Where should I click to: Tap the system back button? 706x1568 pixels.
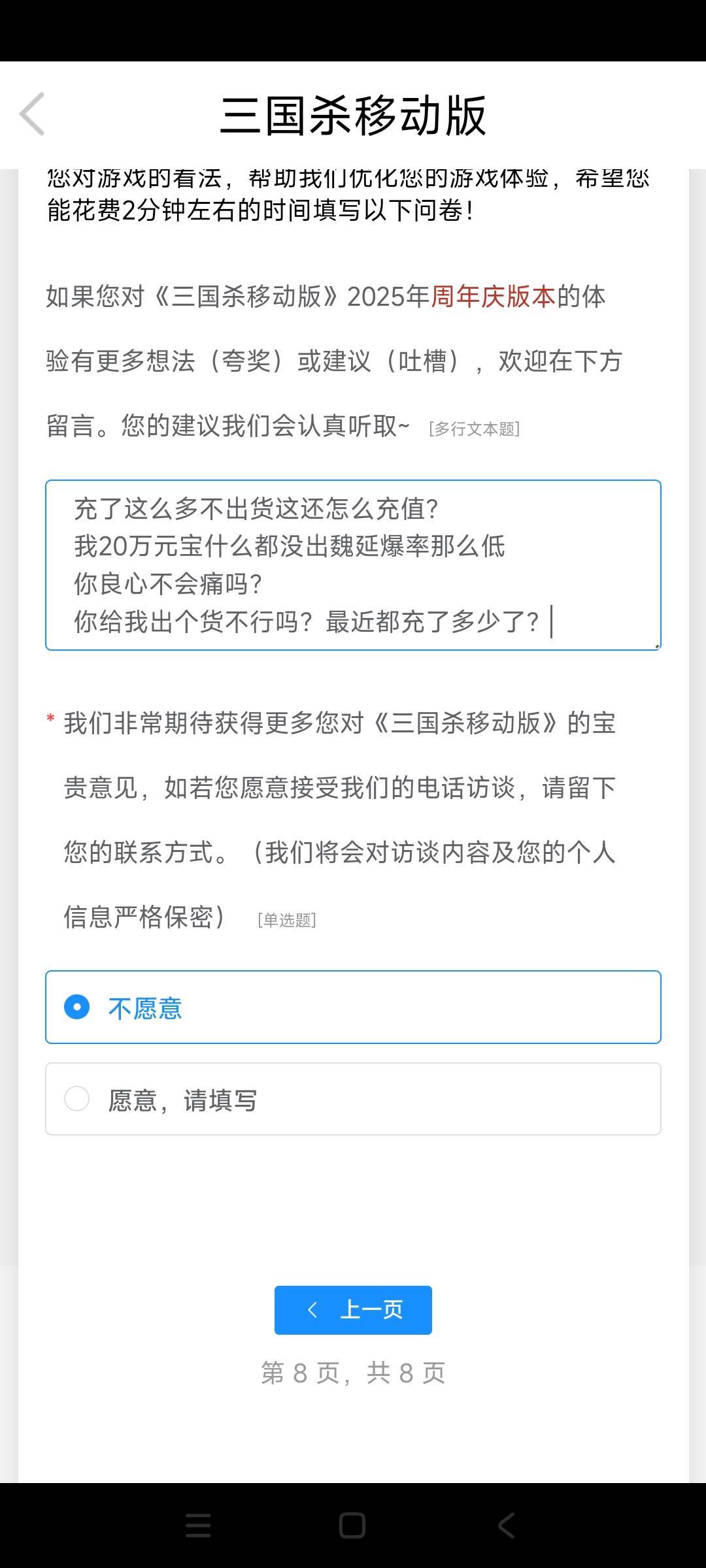[x=507, y=1526]
